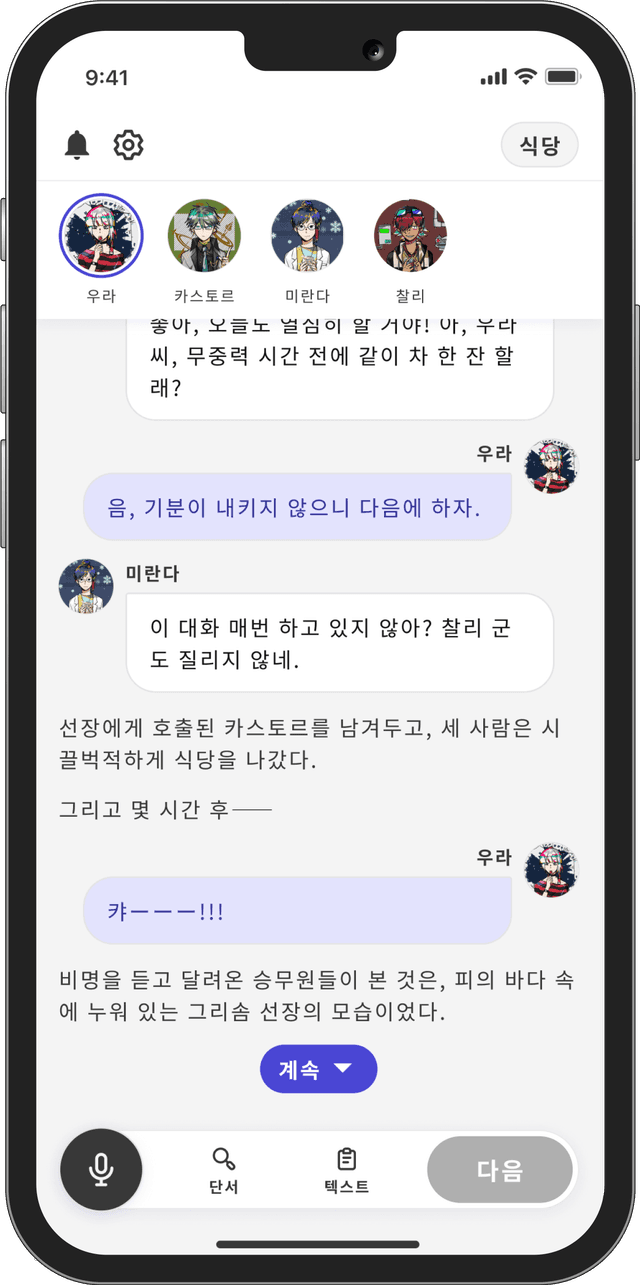Select the 찰리 character avatar
Screen dimensions: 640x1285
coord(410,236)
